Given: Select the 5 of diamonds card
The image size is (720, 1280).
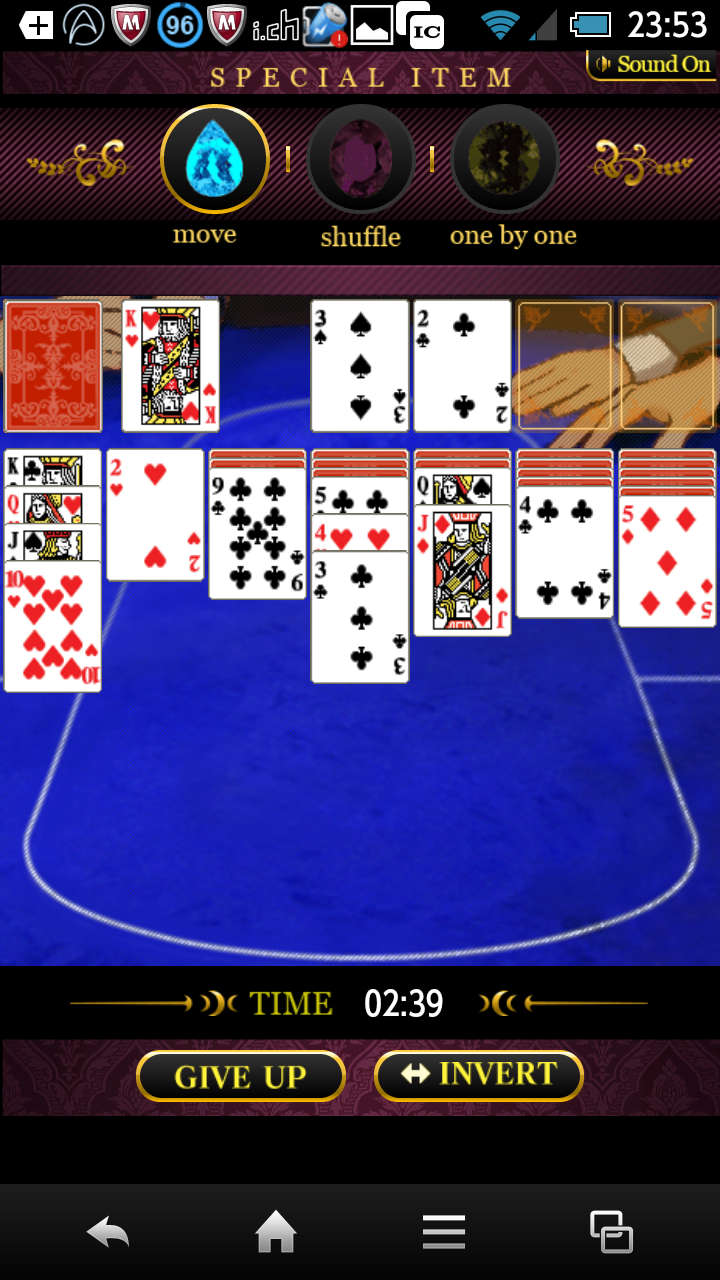Looking at the screenshot, I should [x=667, y=562].
